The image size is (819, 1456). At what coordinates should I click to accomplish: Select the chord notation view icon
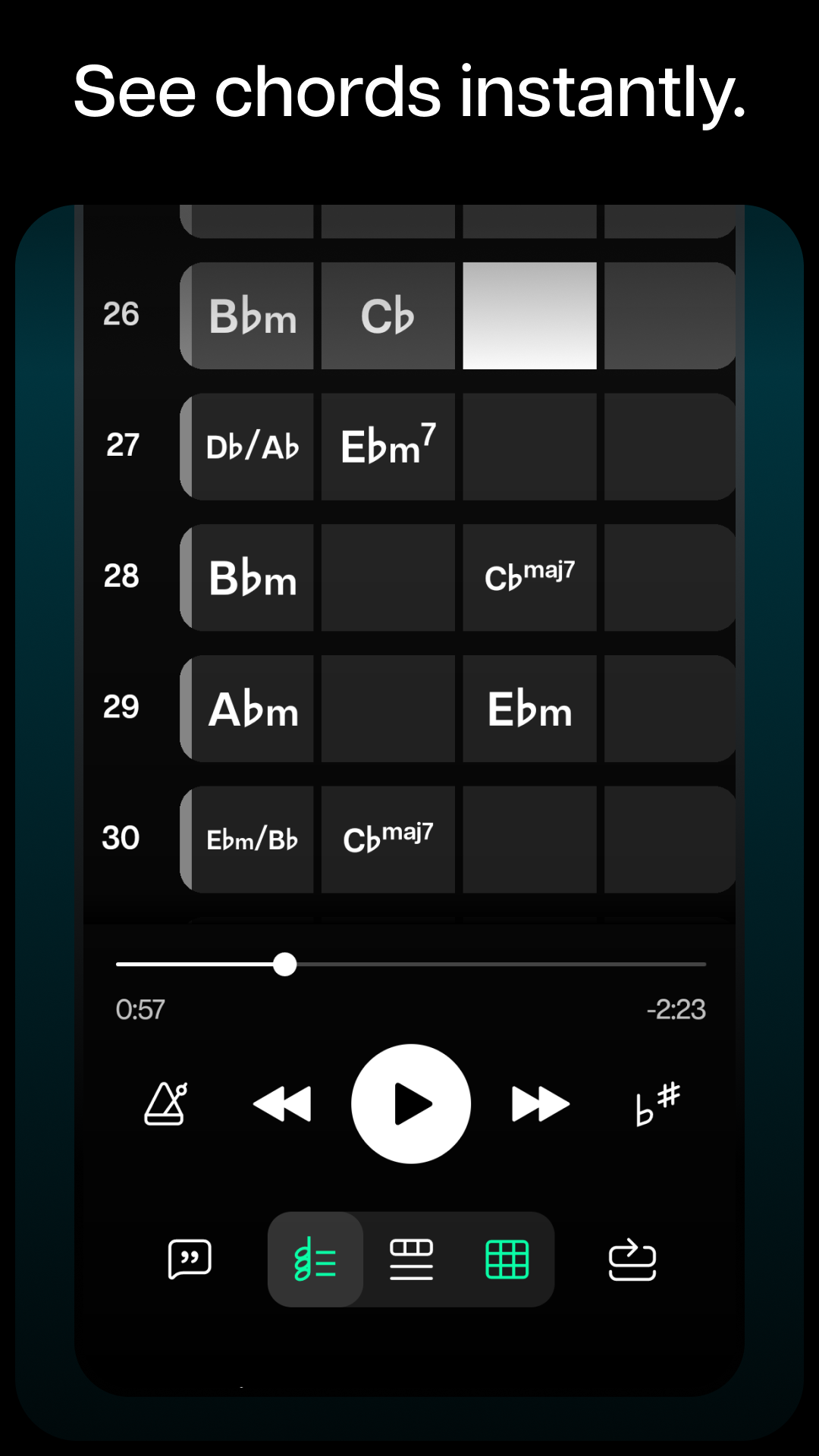(x=316, y=1259)
